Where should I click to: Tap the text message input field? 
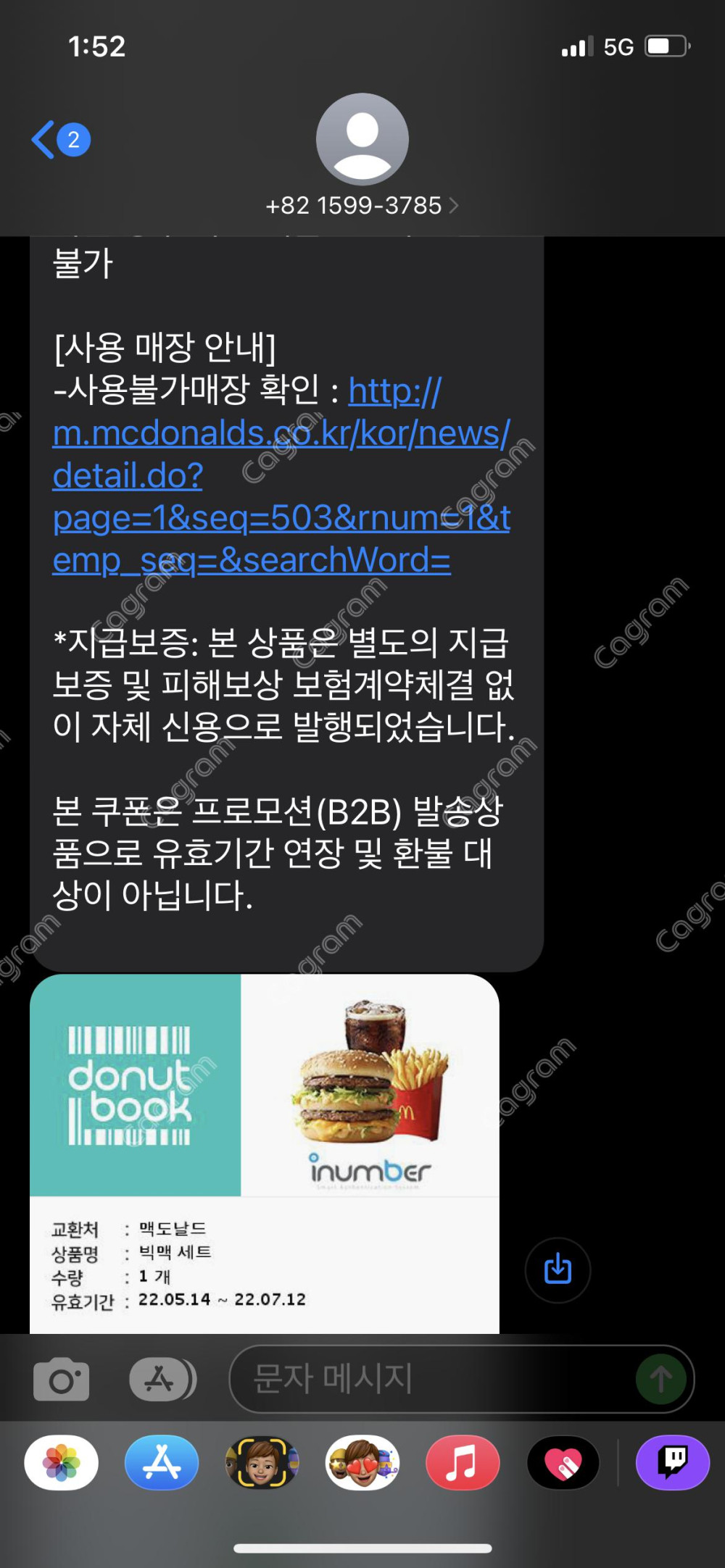tap(435, 1379)
